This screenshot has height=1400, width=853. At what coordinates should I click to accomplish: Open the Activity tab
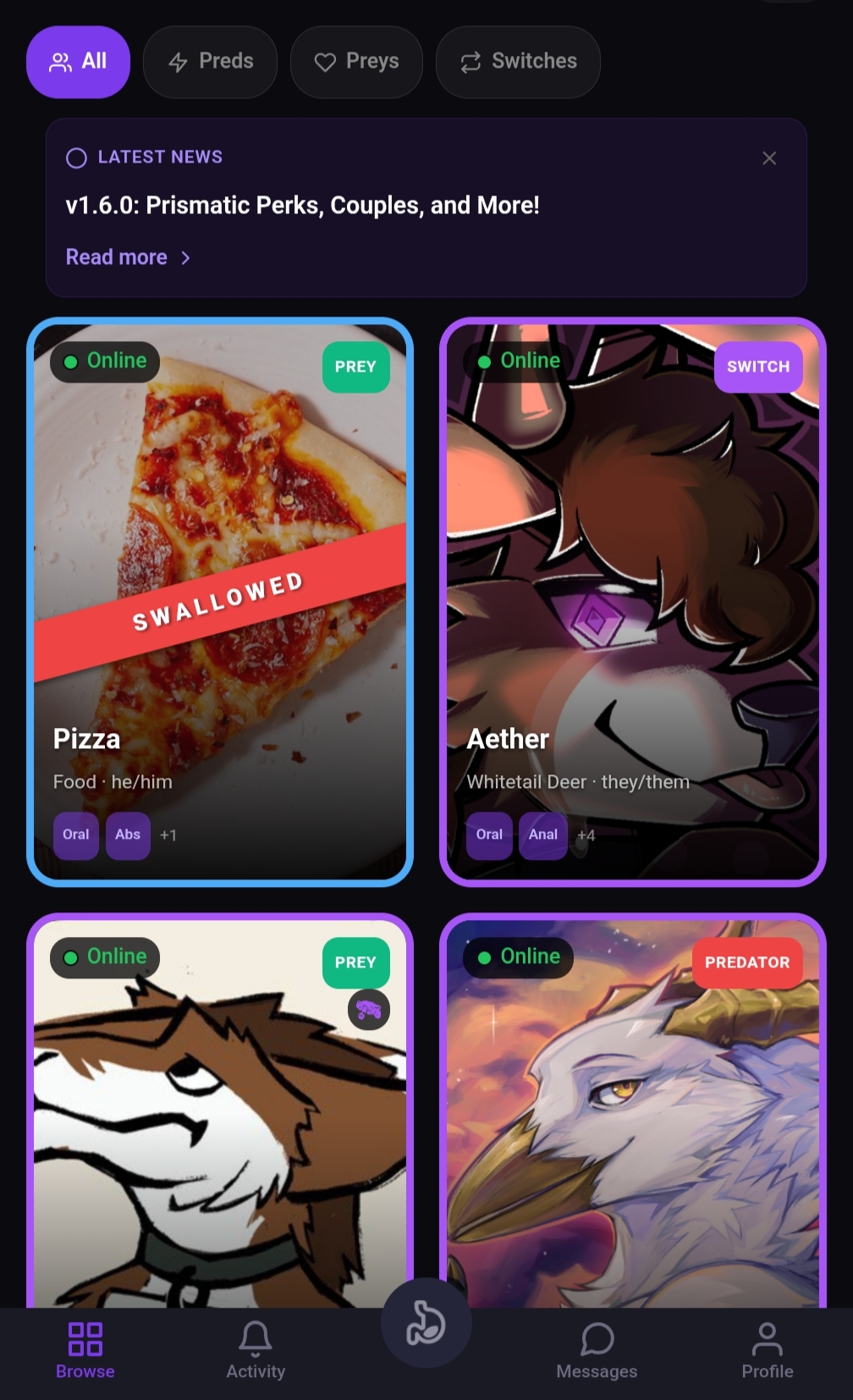[256, 1351]
